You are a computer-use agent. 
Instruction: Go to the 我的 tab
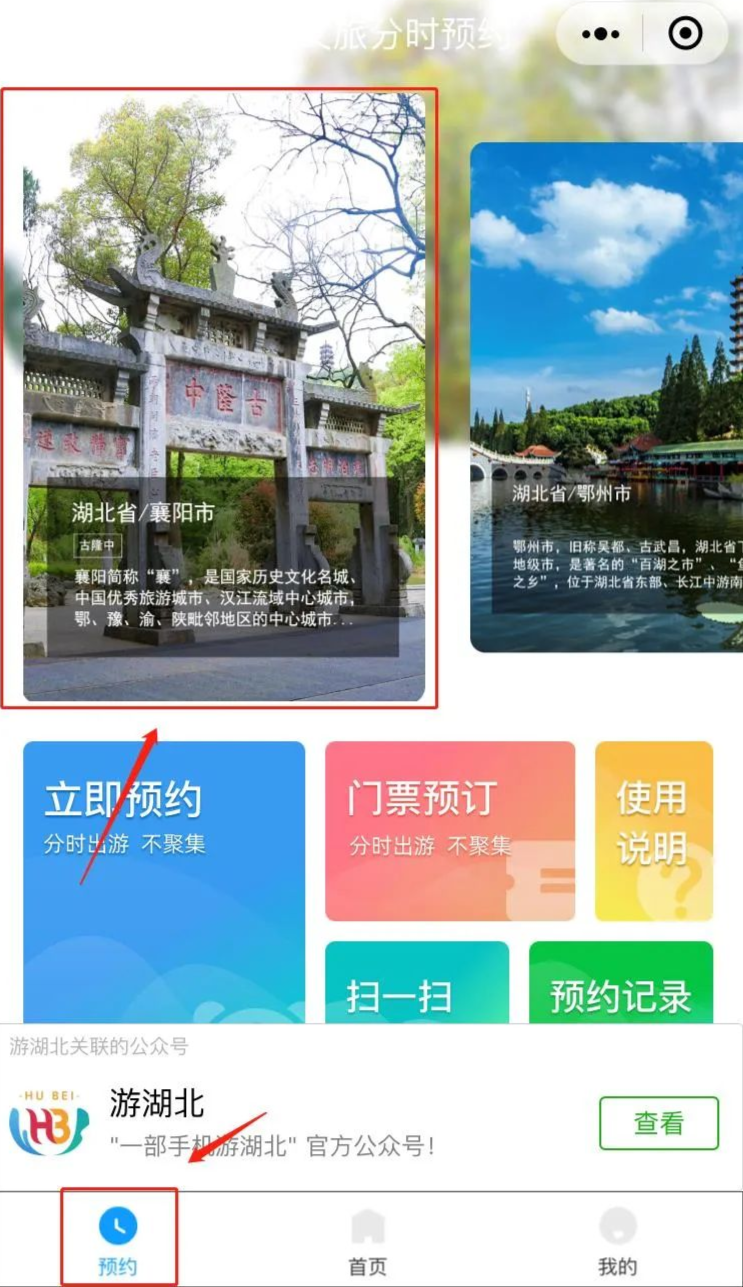tap(617, 1240)
